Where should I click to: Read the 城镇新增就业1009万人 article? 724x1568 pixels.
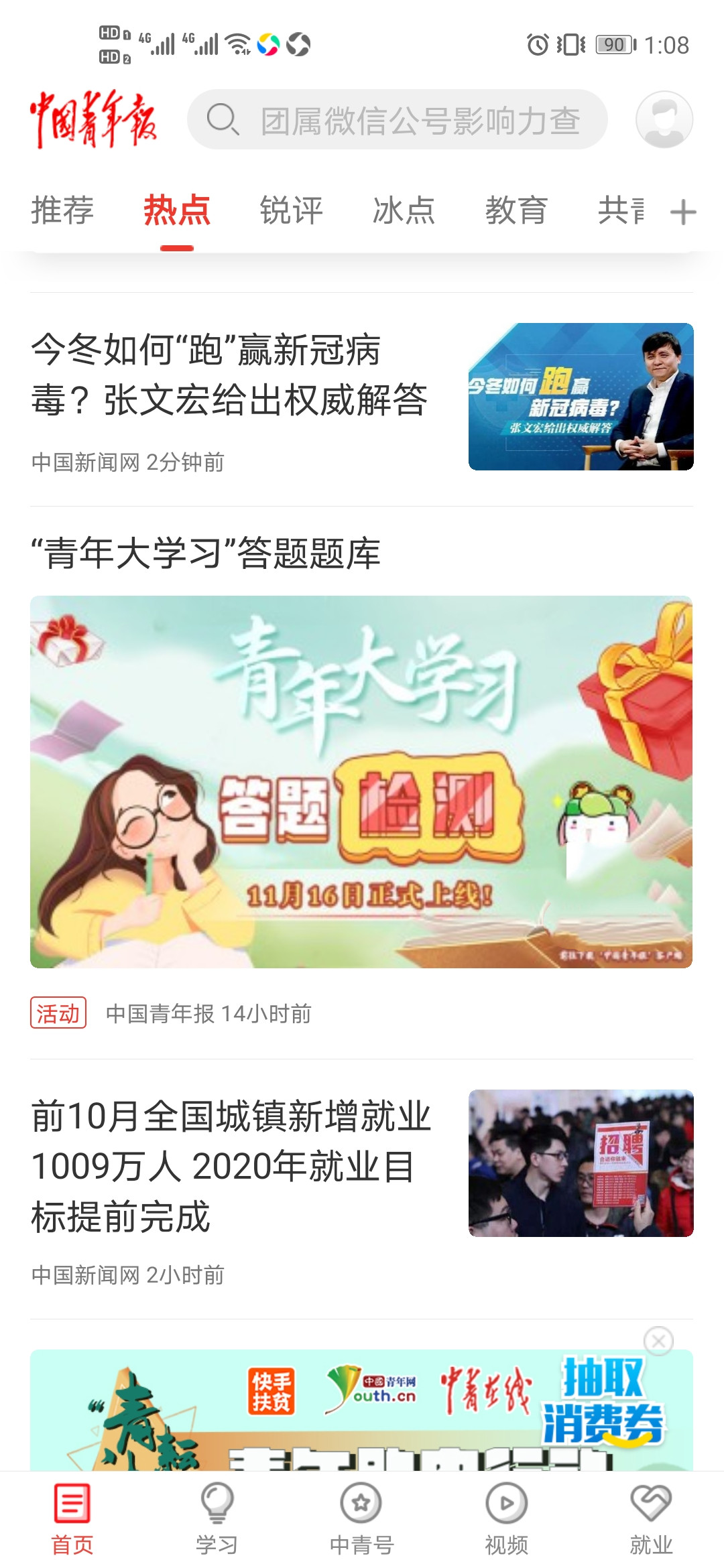pyautogui.click(x=231, y=1166)
